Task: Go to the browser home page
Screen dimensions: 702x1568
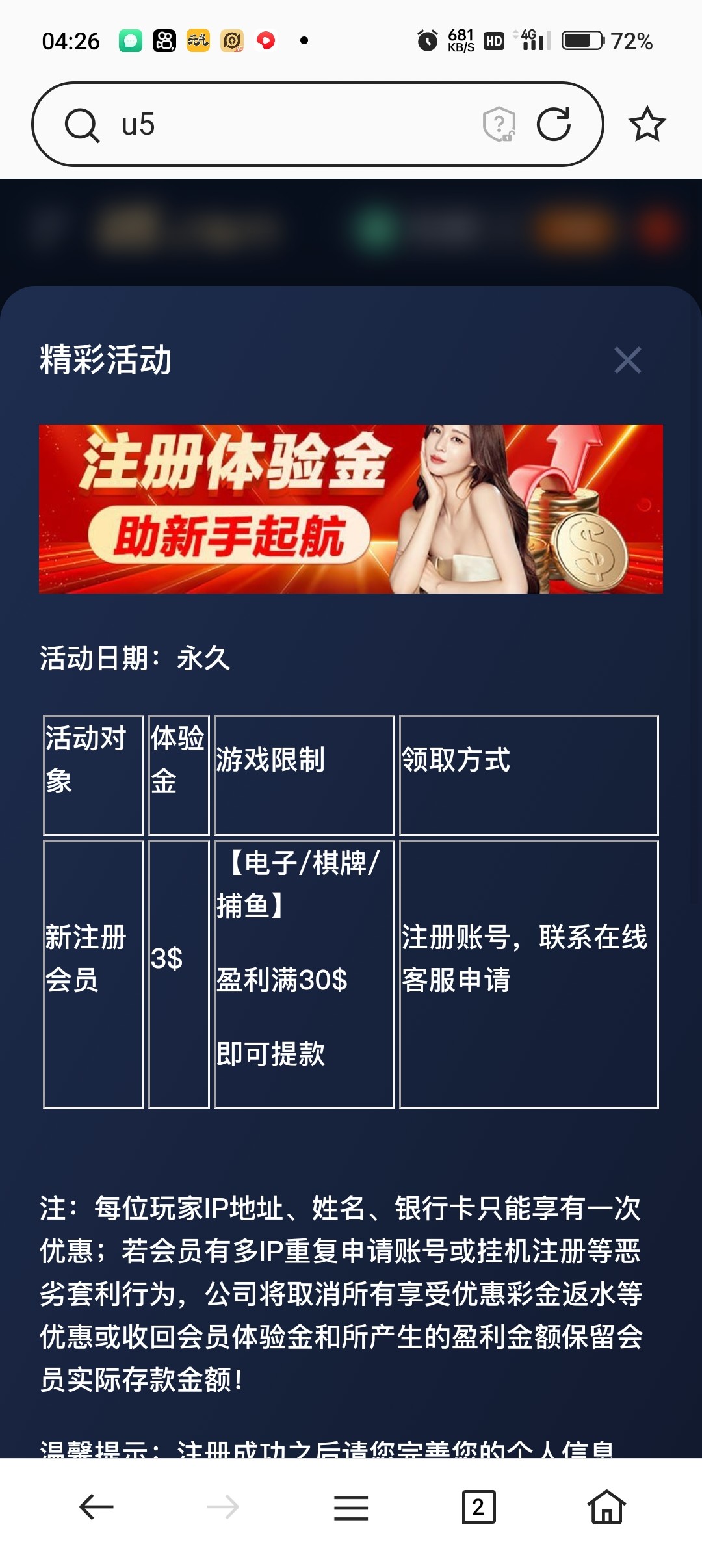Action: pyautogui.click(x=606, y=1507)
